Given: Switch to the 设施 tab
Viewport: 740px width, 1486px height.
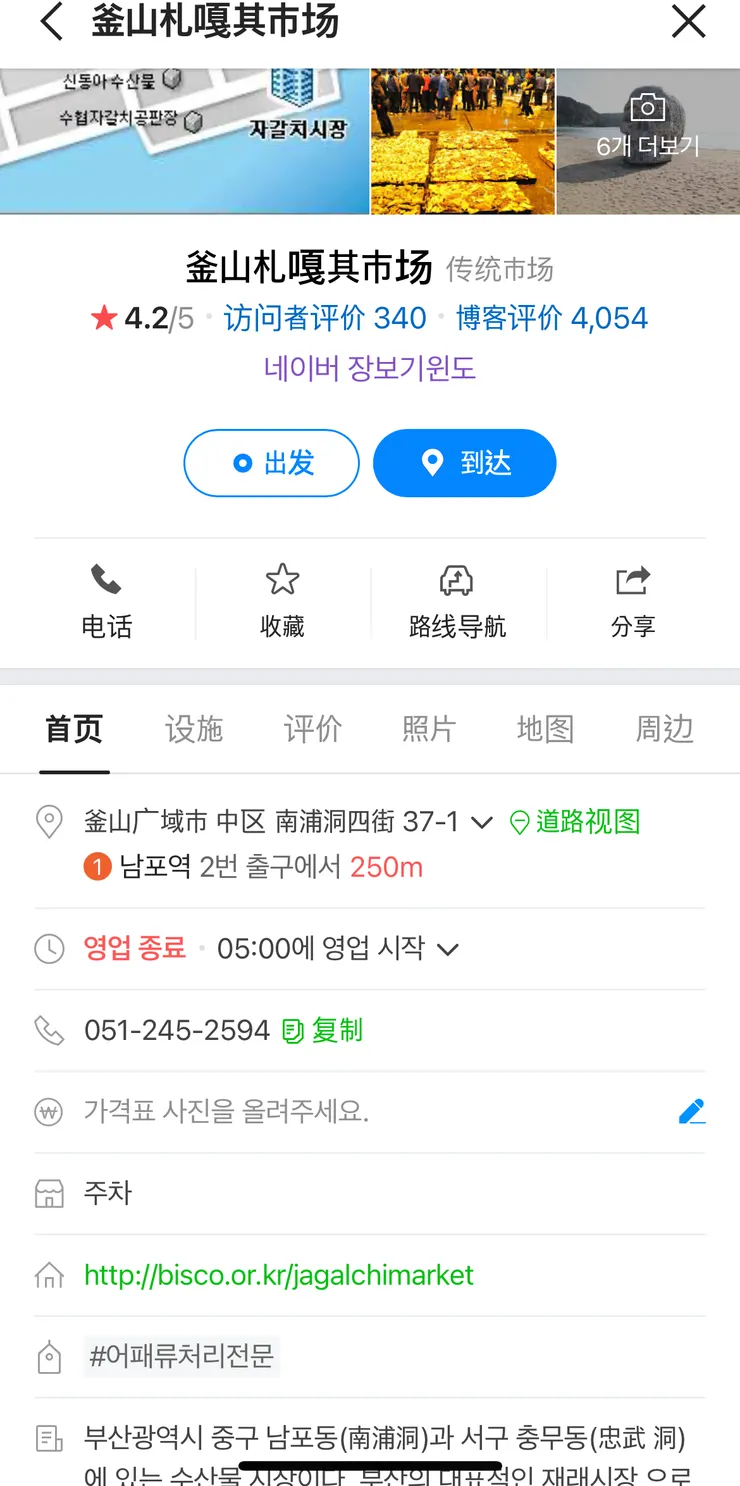Looking at the screenshot, I should [x=194, y=729].
